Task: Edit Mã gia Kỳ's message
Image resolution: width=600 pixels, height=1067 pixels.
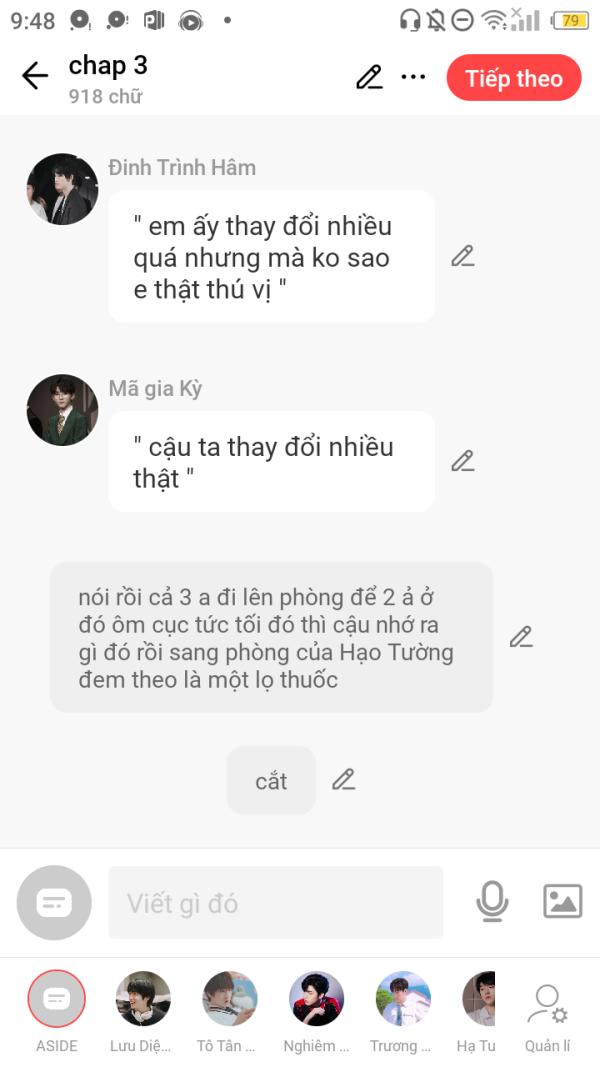Action: pyautogui.click(x=463, y=461)
